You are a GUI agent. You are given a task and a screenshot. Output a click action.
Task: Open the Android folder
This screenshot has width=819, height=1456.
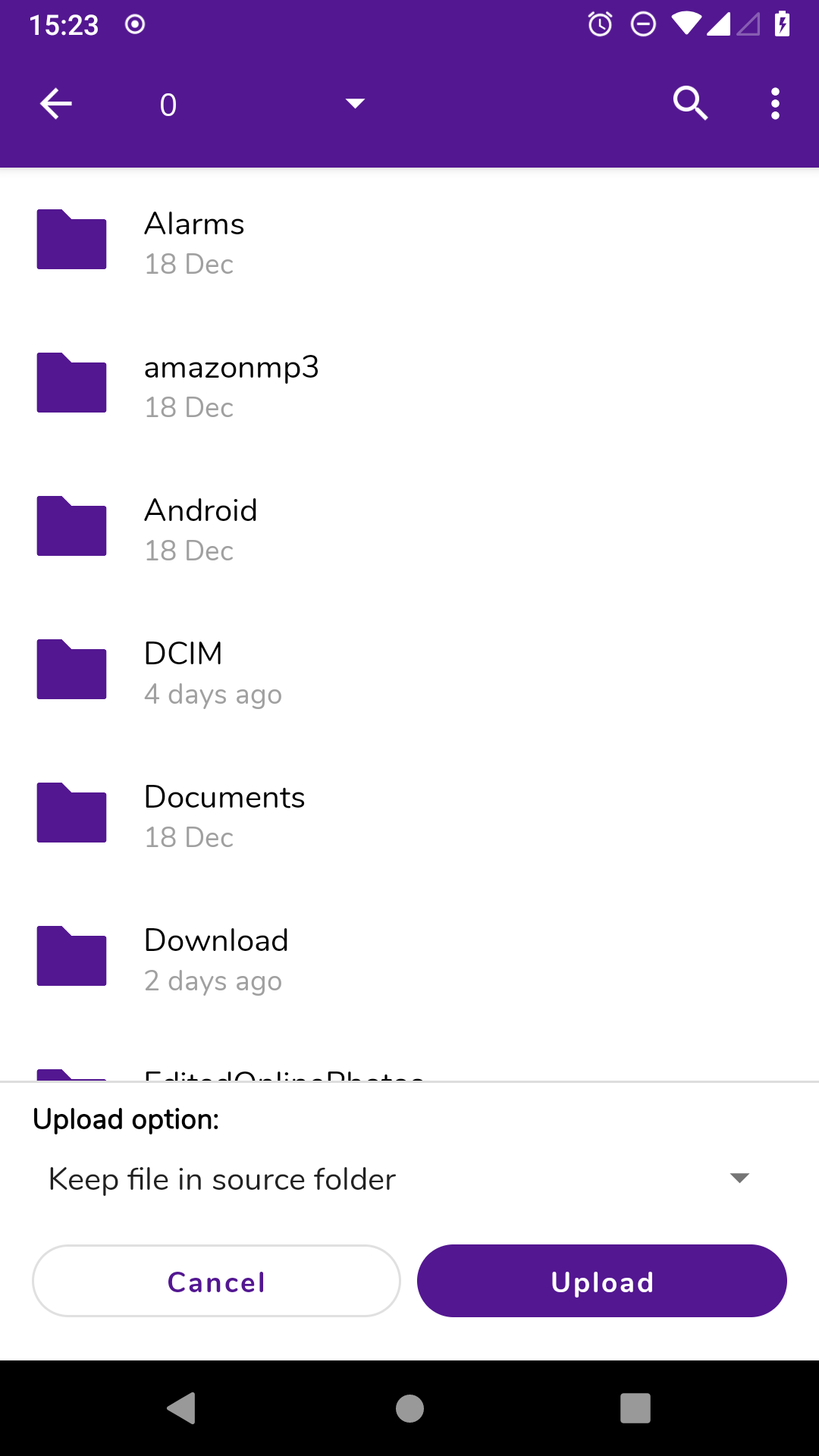point(200,529)
